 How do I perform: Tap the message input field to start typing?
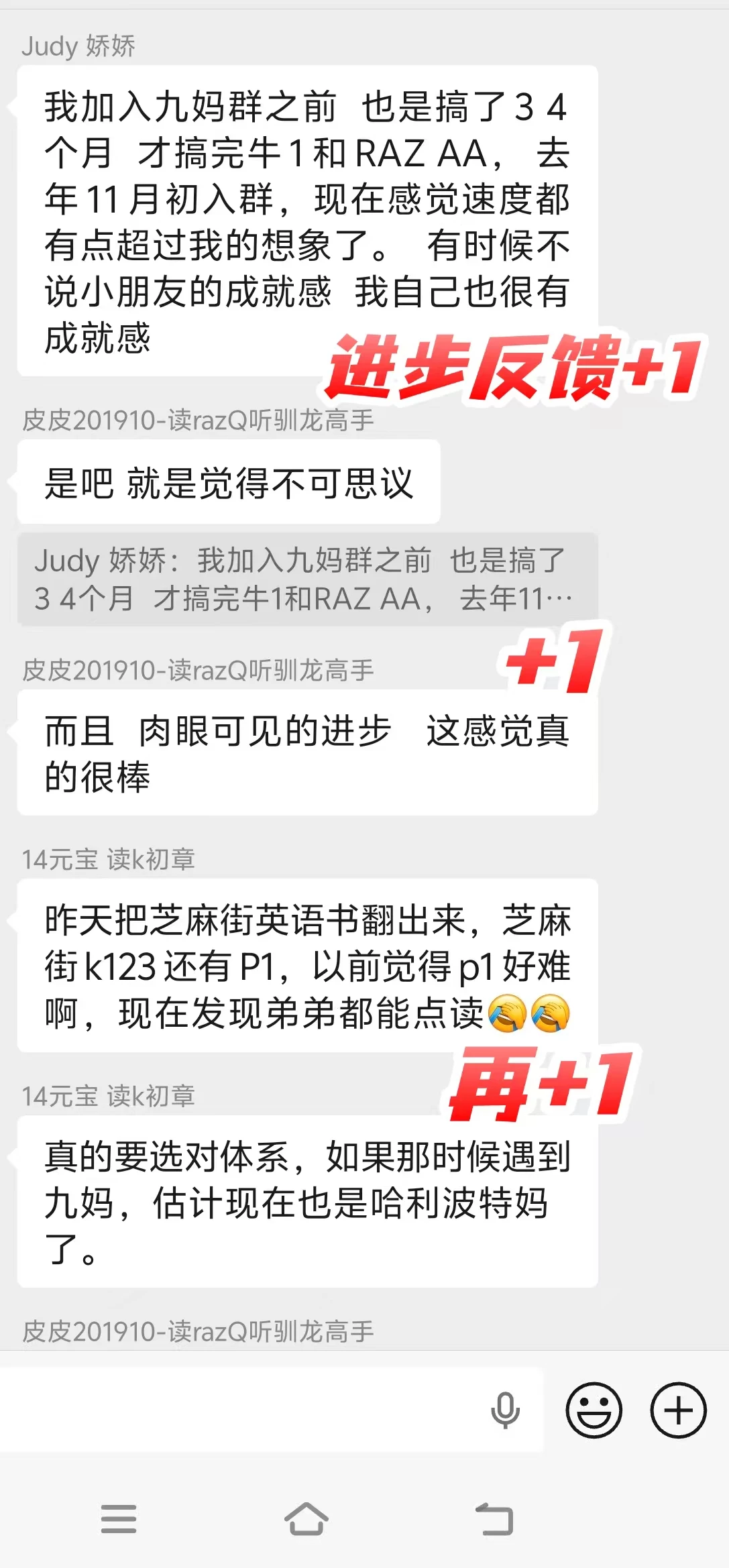click(235, 1408)
